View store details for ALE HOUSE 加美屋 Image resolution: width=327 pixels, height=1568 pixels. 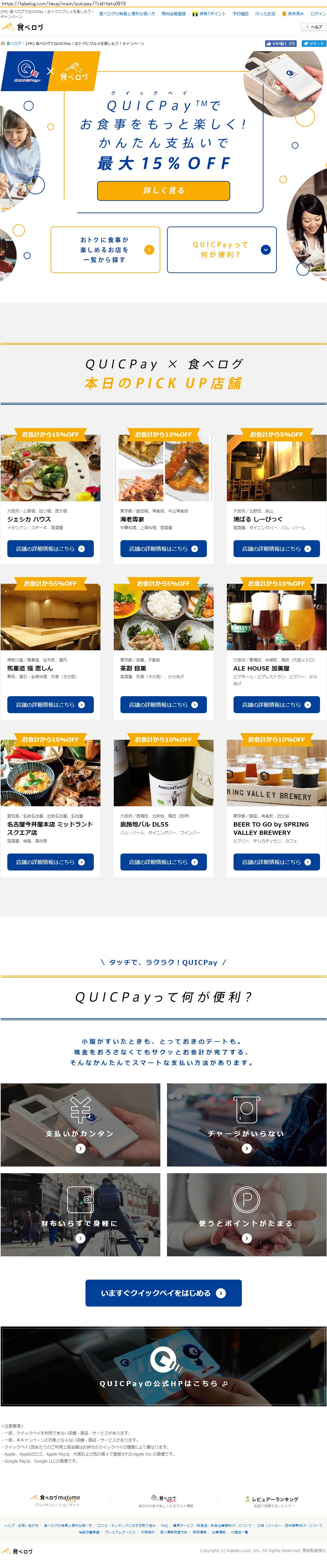click(x=276, y=704)
